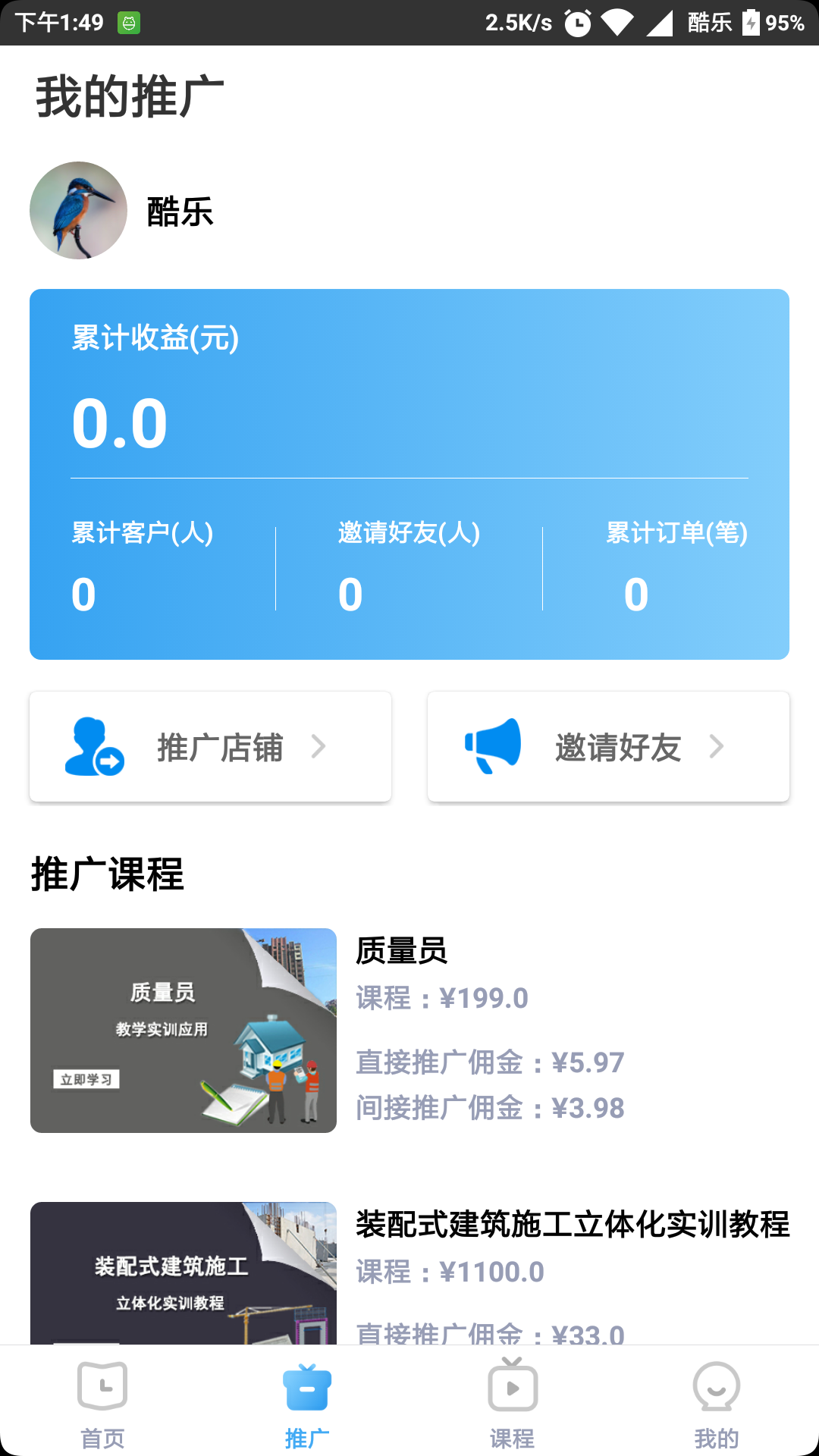Tap the highlighted 推广 TV icon
819x1456 pixels.
pyautogui.click(x=306, y=1386)
